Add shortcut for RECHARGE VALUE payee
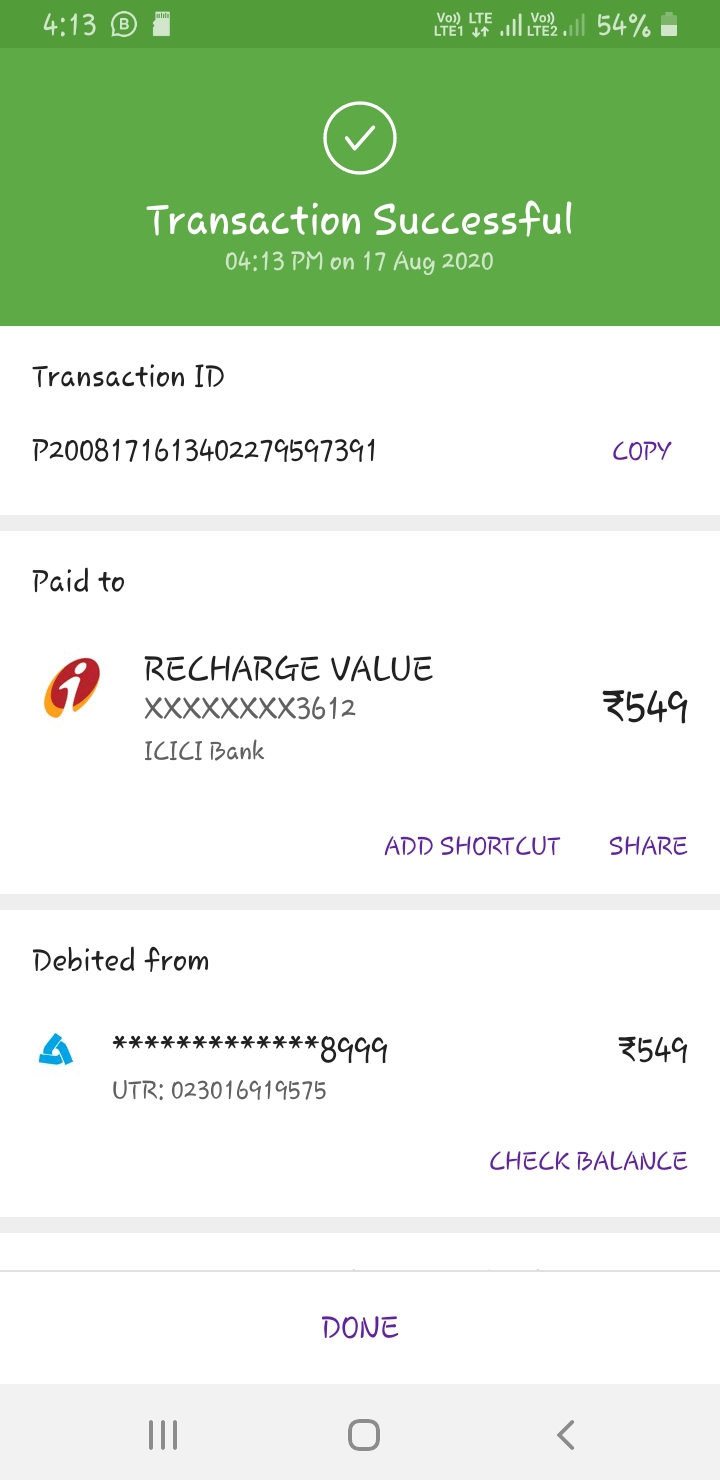This screenshot has width=720, height=1480. [472, 846]
